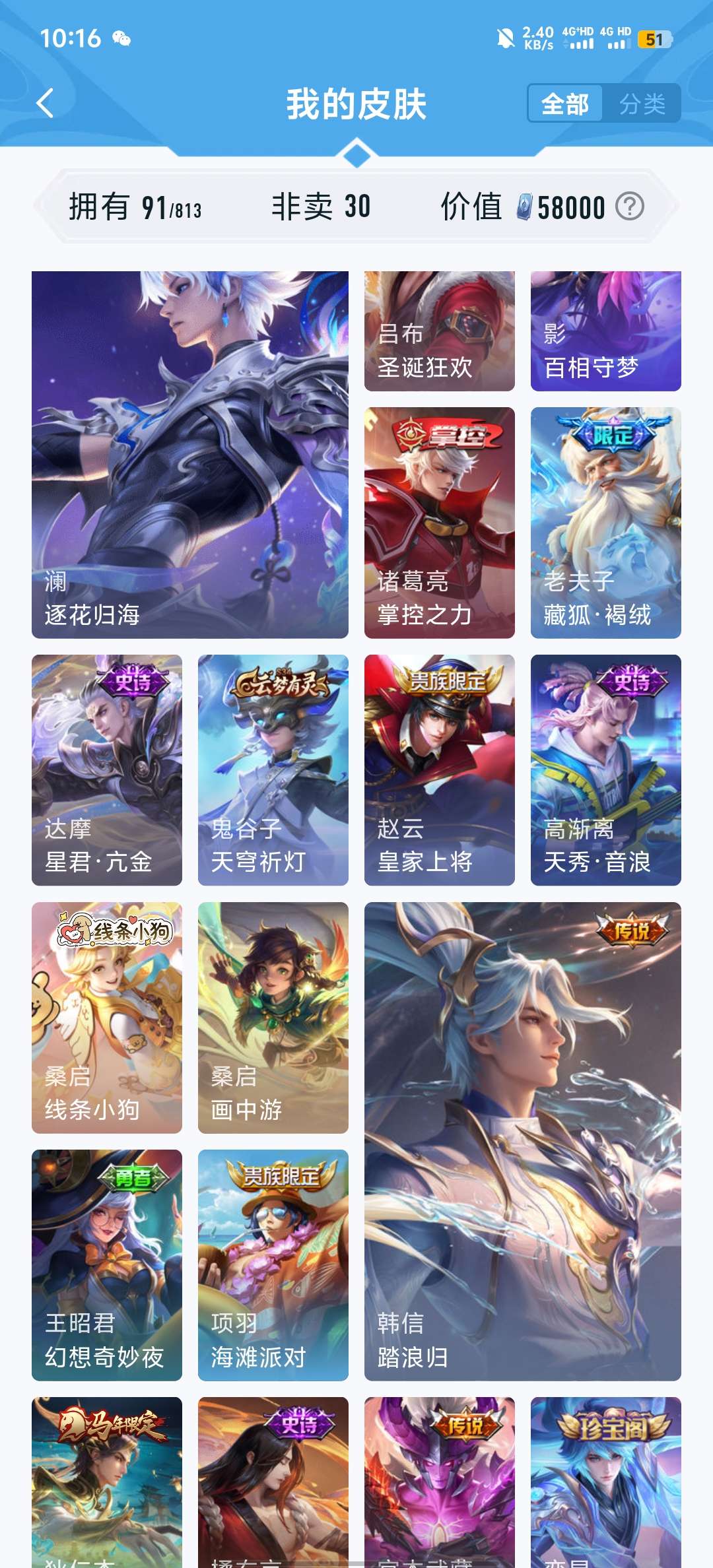Switch to the 分类 tab
713x1568 pixels.
(642, 104)
